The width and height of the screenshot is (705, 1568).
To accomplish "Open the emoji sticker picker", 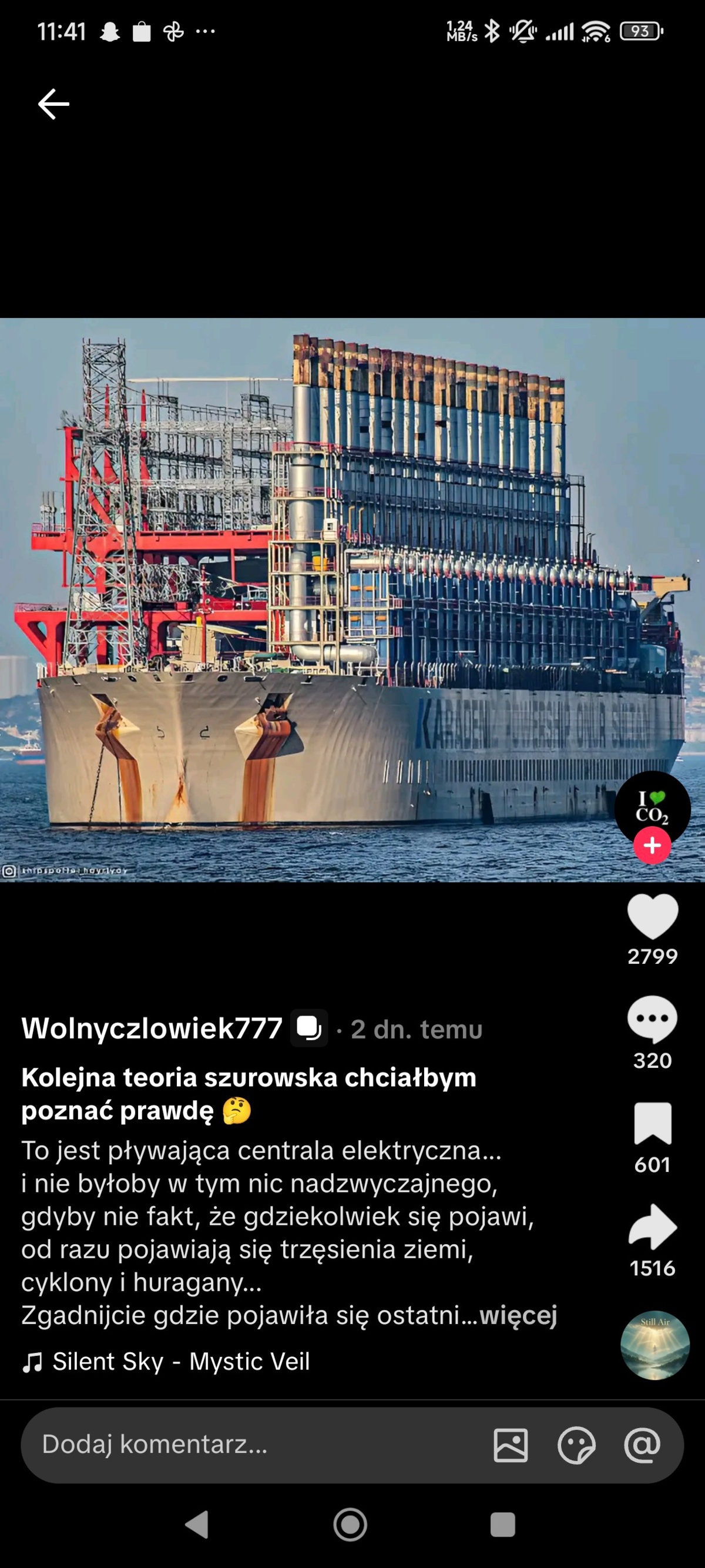I will coord(575,1445).
